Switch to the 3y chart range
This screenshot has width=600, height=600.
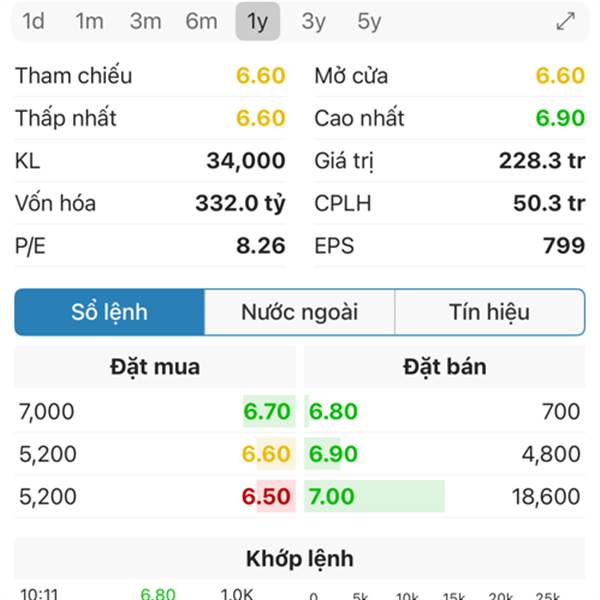pyautogui.click(x=313, y=21)
